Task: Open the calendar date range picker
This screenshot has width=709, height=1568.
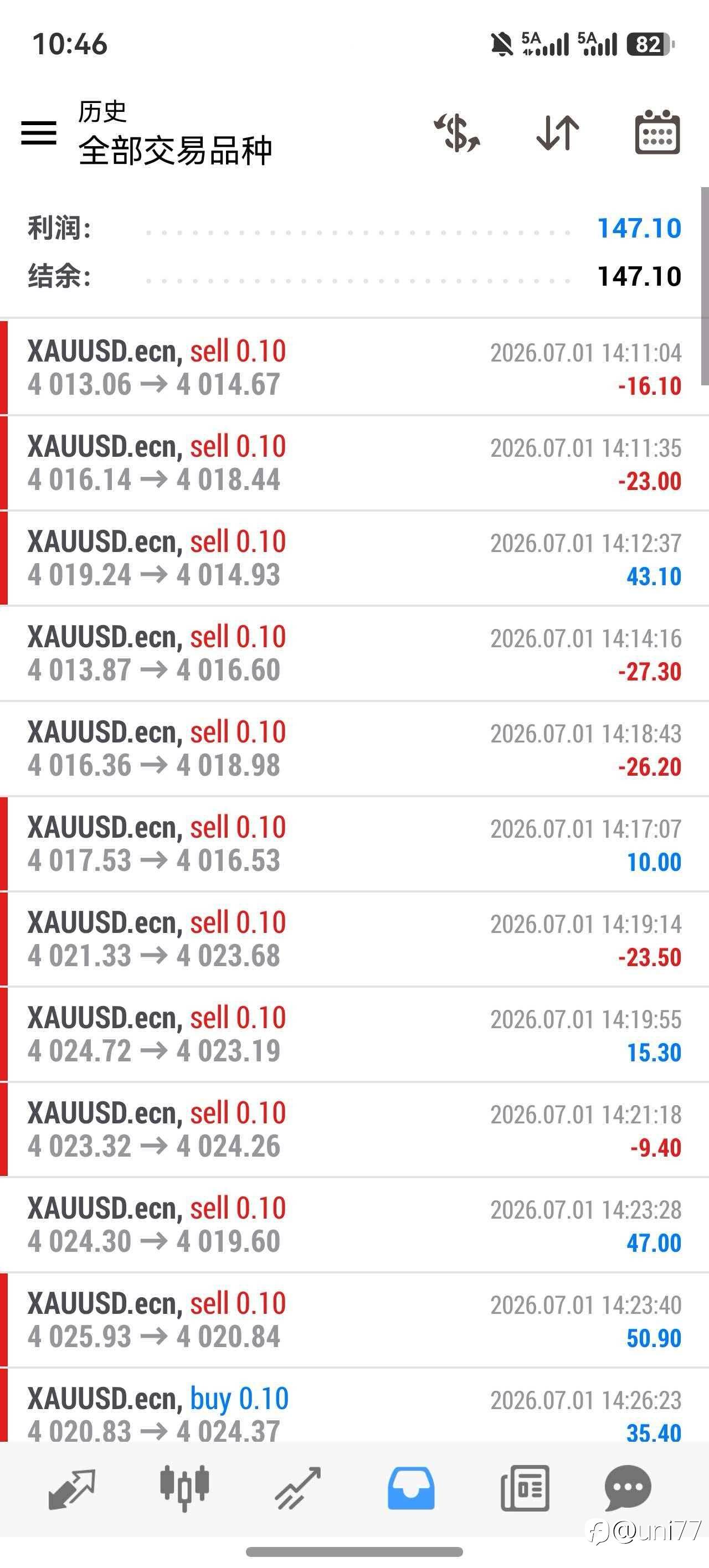Action: [657, 132]
